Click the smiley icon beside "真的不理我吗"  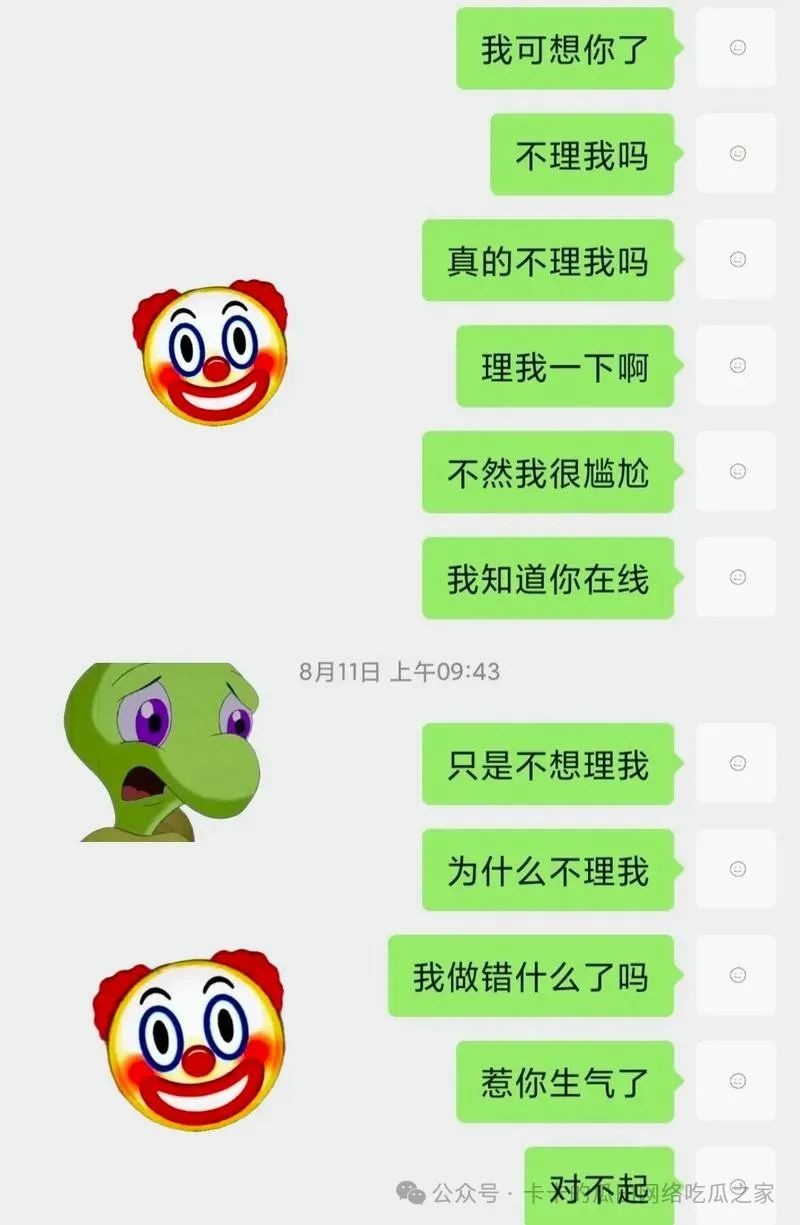coord(737,260)
